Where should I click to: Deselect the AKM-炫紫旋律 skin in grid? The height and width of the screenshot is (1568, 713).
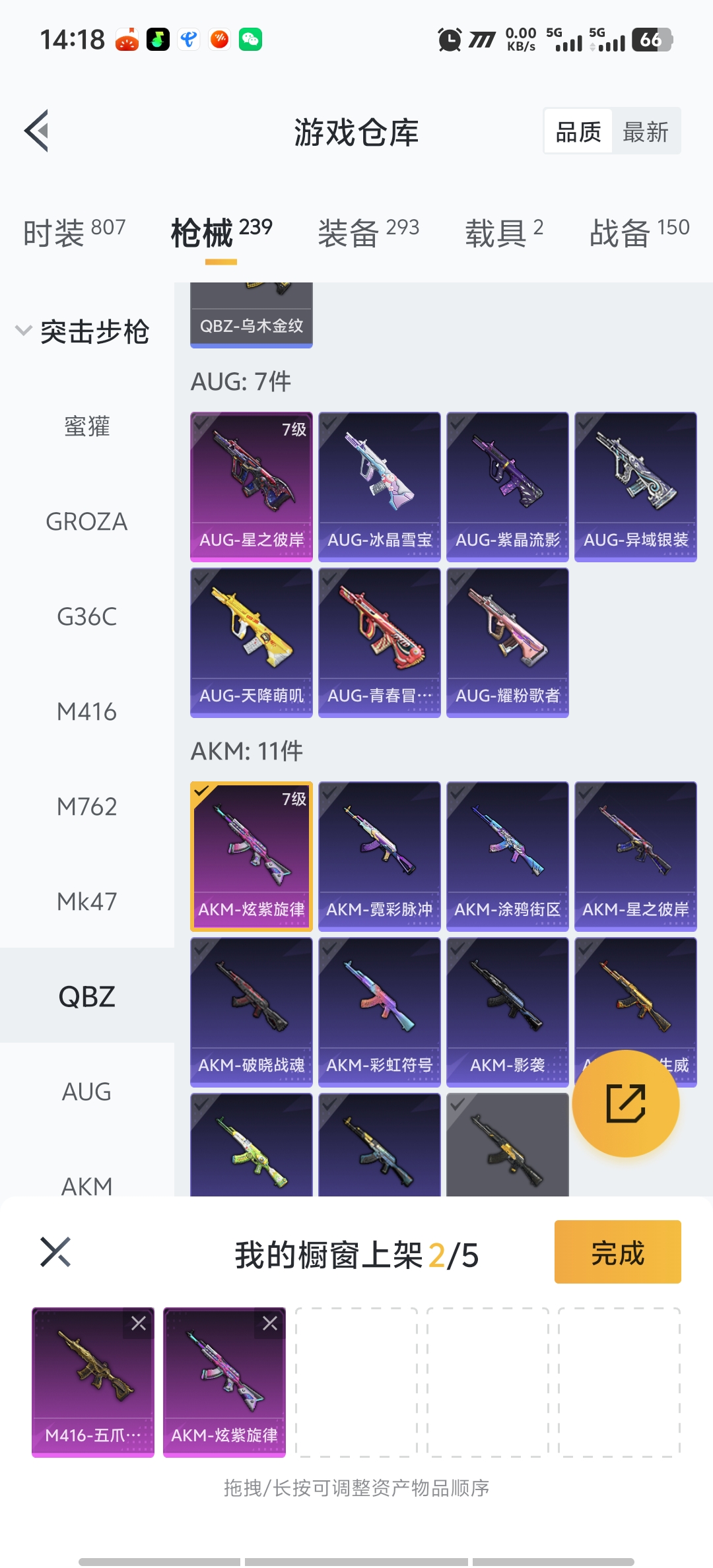point(251,856)
